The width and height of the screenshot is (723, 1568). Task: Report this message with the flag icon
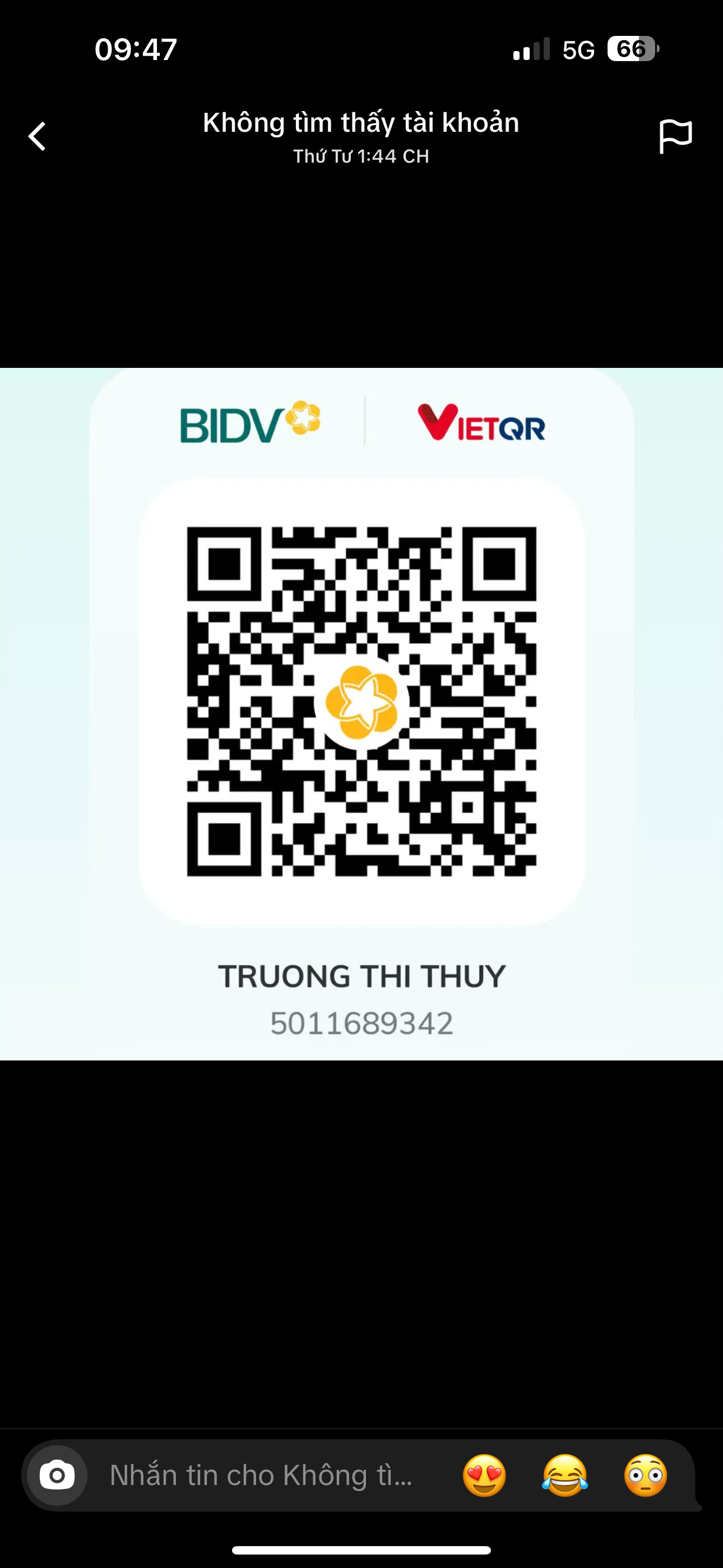coord(675,136)
